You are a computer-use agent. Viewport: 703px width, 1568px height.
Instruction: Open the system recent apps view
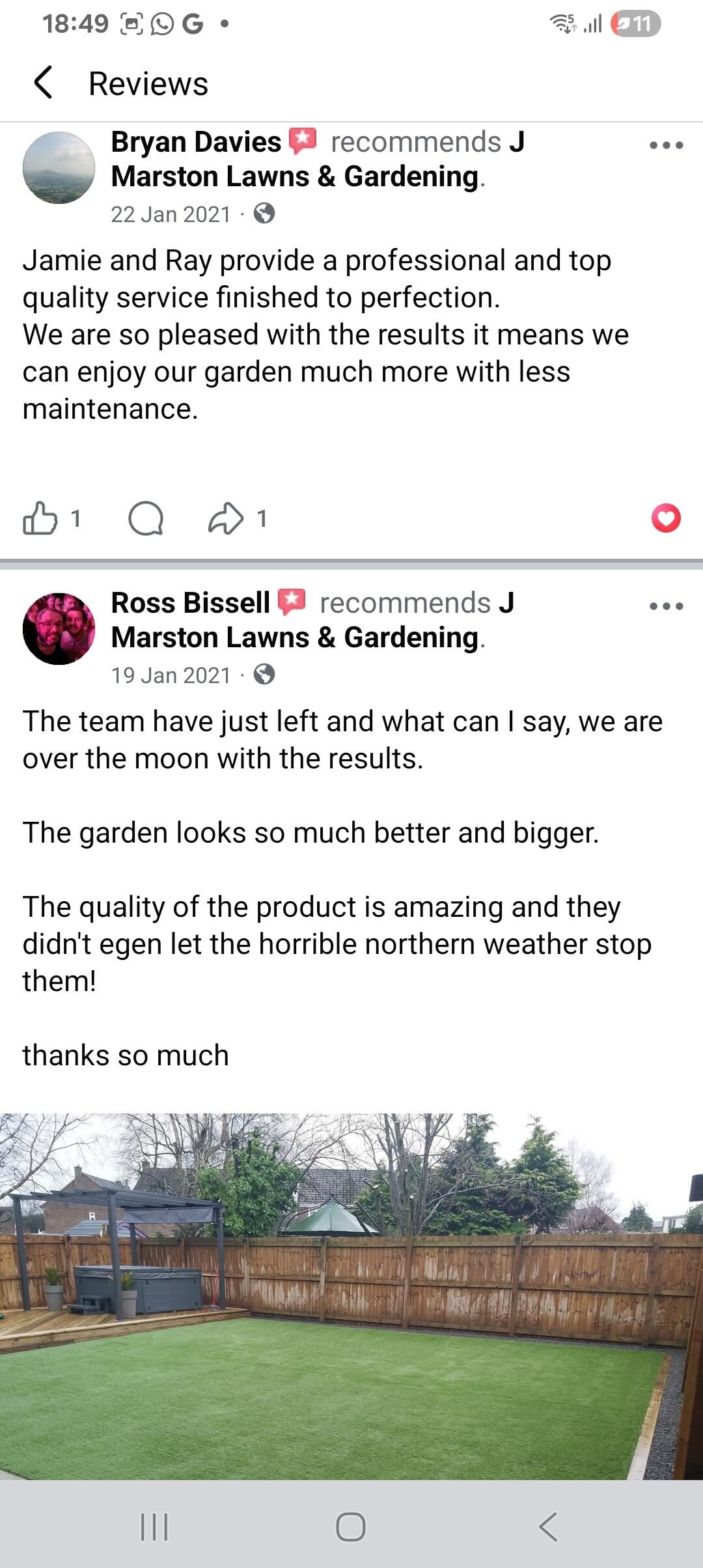click(x=154, y=1527)
